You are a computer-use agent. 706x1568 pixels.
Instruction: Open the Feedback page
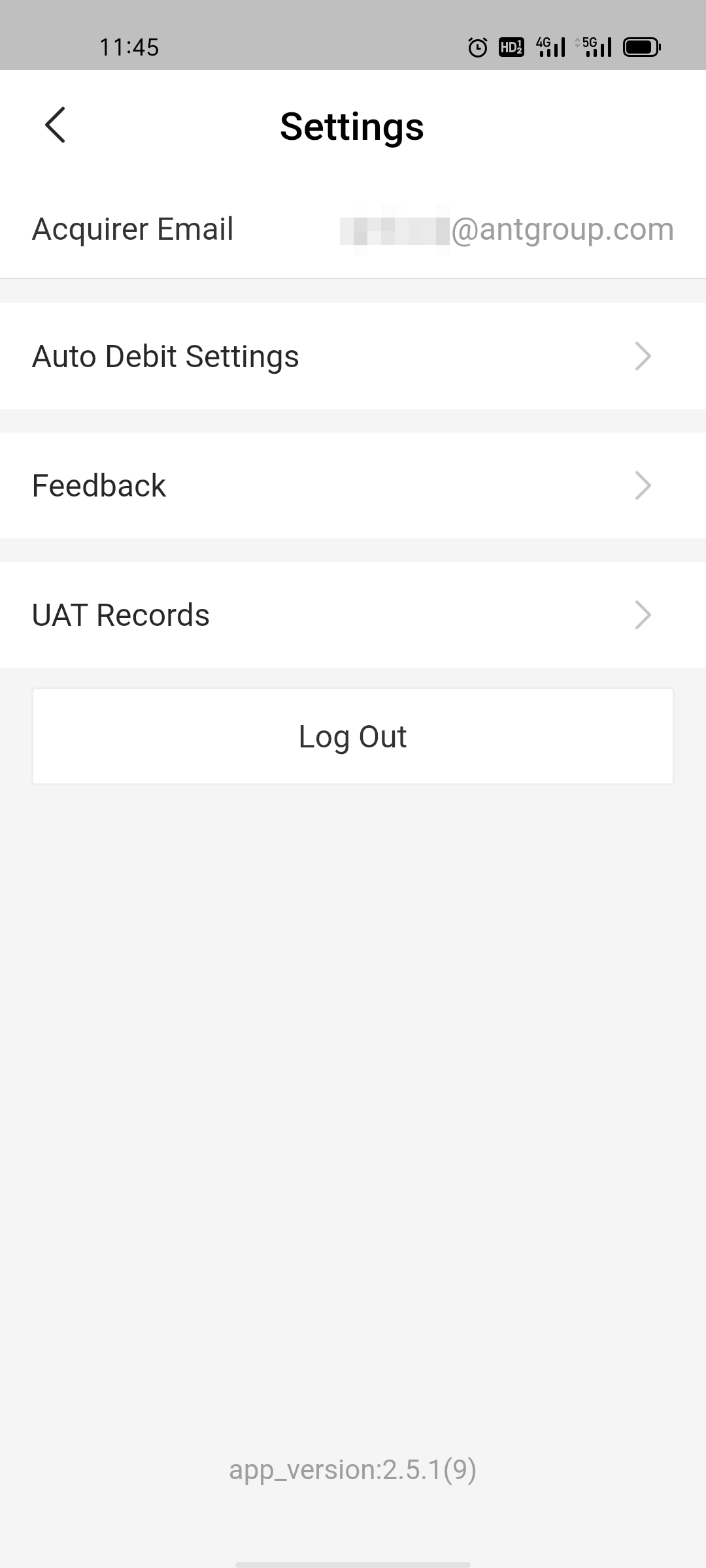tap(353, 485)
